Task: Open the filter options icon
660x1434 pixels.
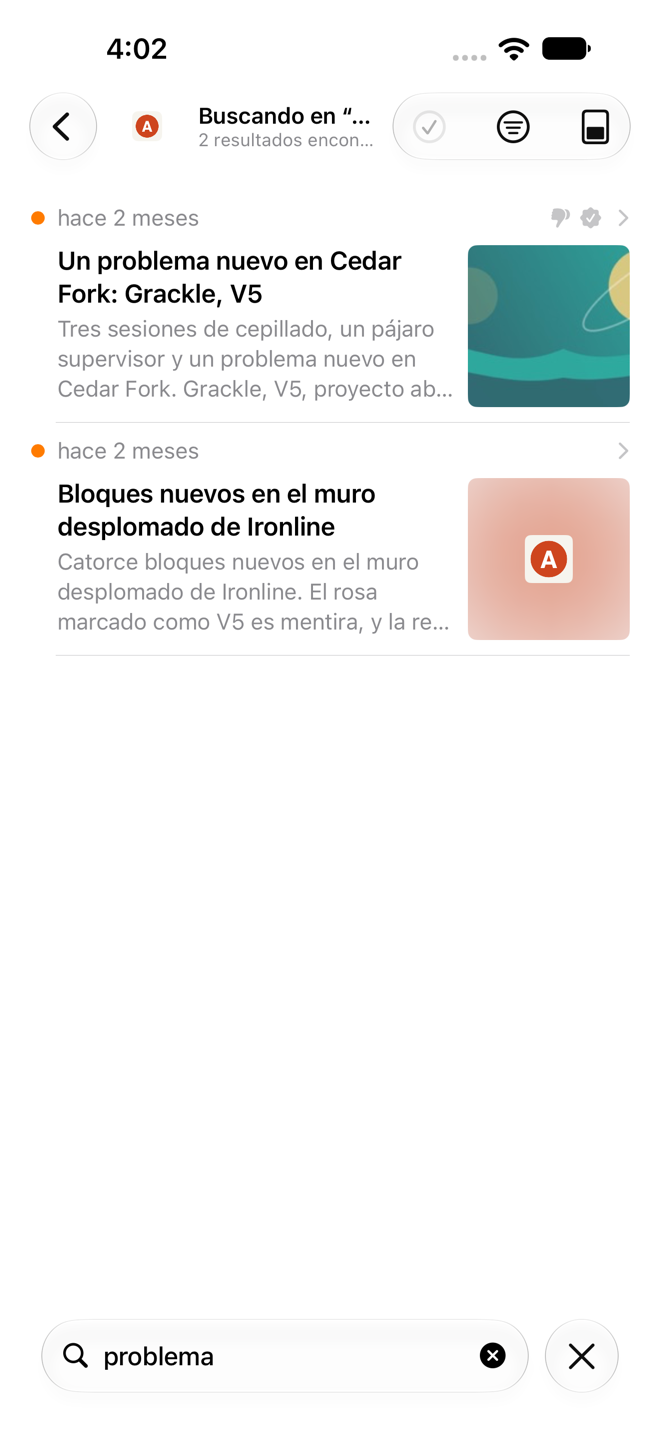Action: click(x=513, y=127)
